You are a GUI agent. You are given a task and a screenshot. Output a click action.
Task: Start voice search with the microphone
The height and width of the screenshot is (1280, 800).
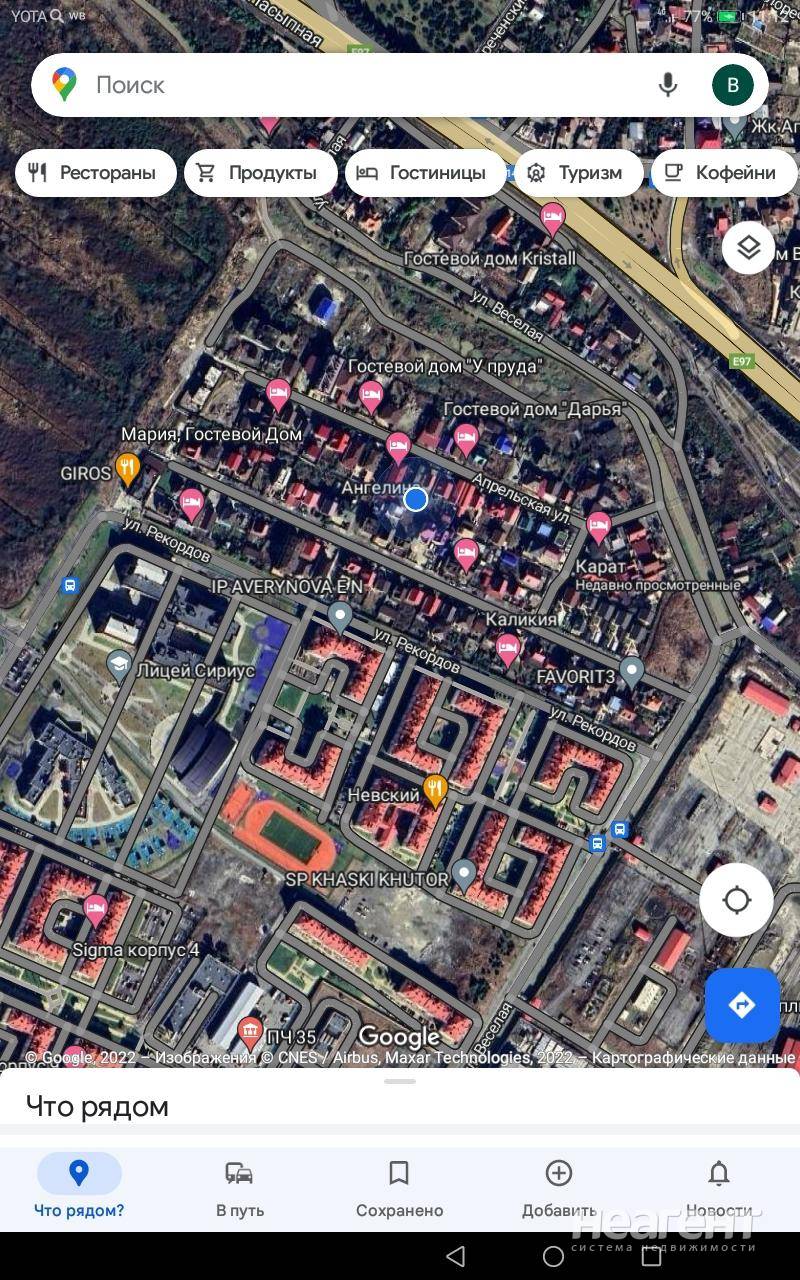668,85
